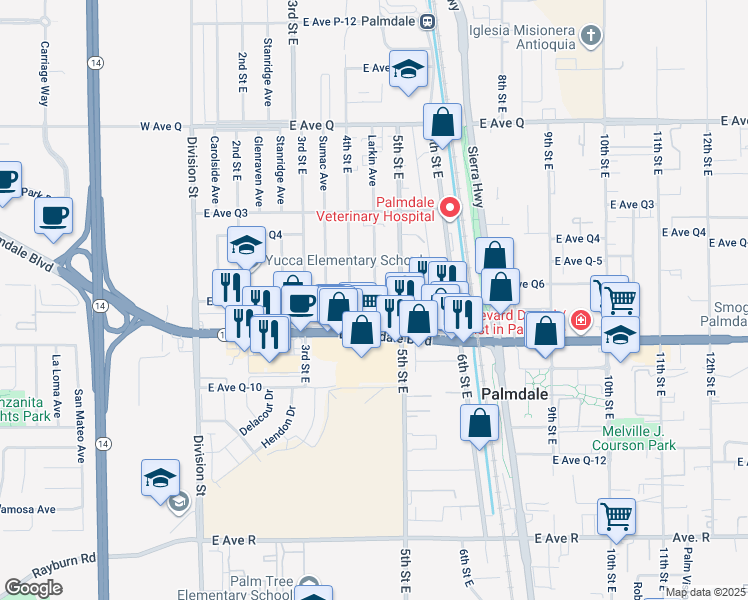The width and height of the screenshot is (748, 600).
Task: Tap the shopping bag marker beside Ave Q6
Action: [500, 288]
